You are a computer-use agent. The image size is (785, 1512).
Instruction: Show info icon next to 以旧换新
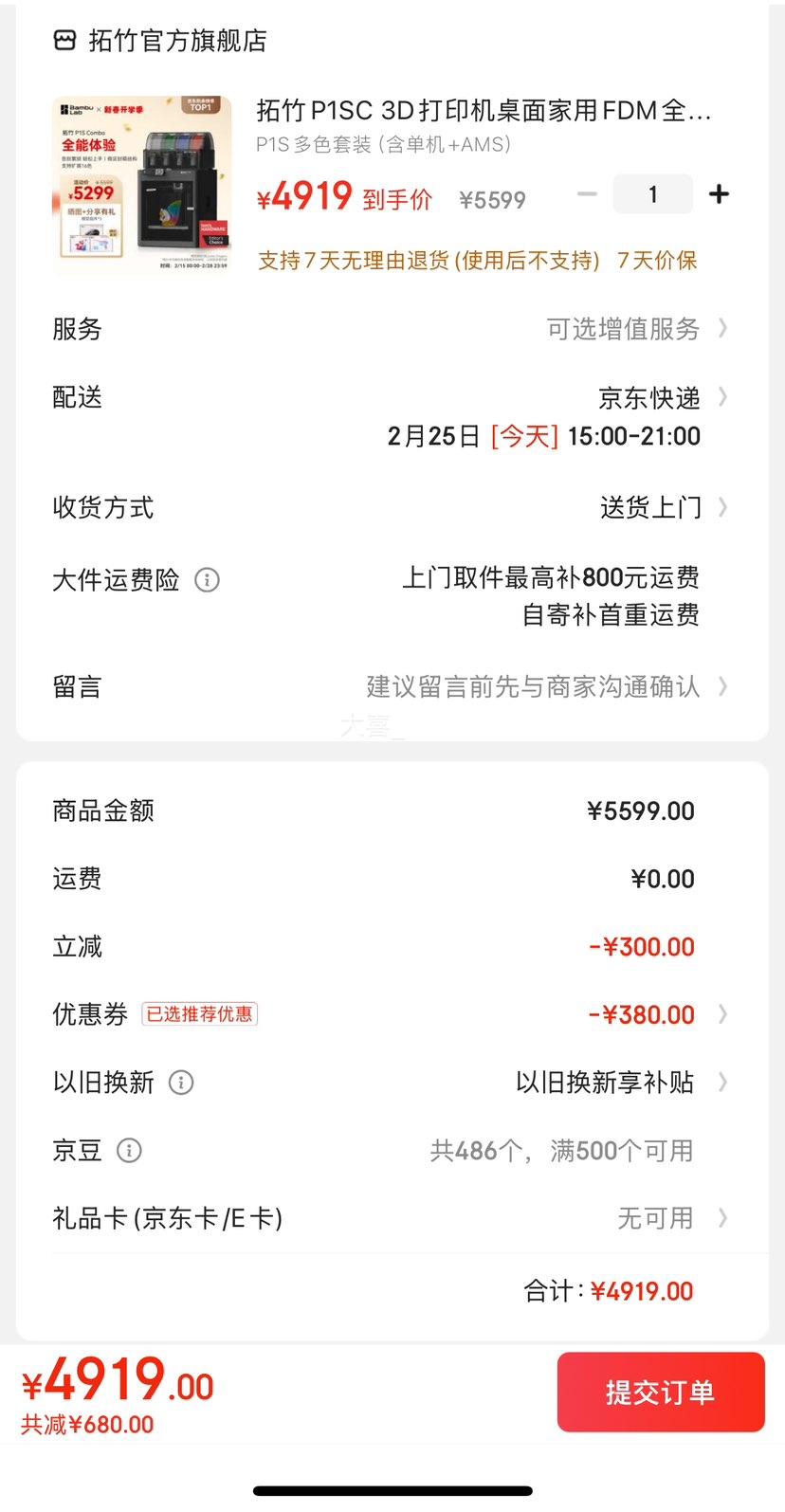pyautogui.click(x=181, y=1083)
